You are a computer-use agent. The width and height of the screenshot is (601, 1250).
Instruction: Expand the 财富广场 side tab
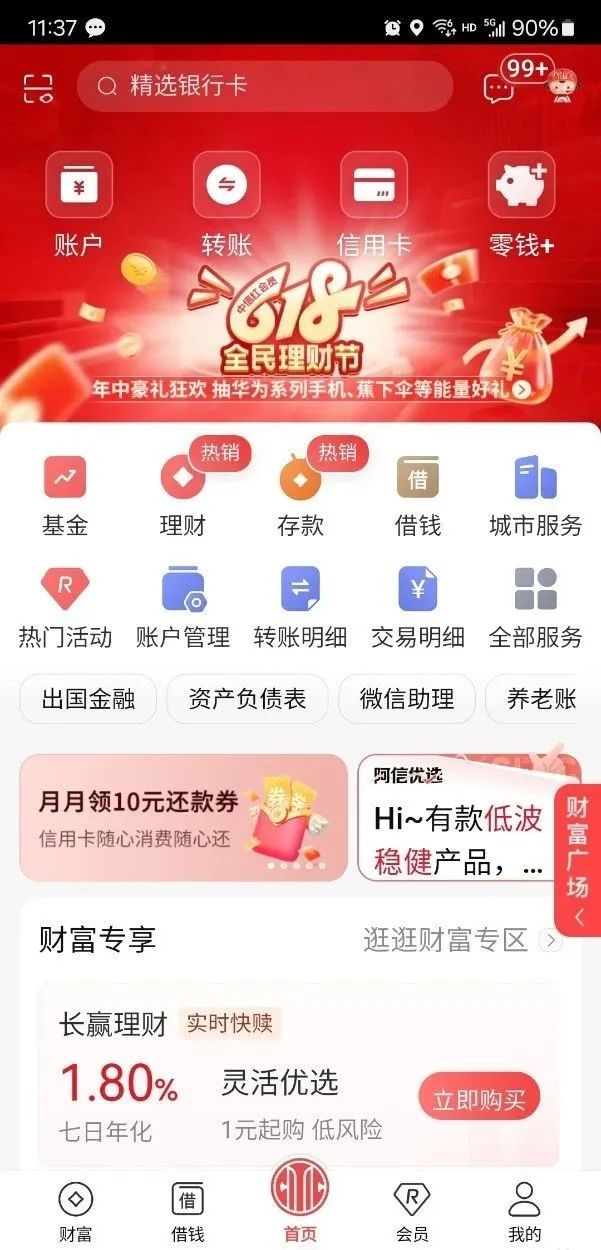point(578,860)
